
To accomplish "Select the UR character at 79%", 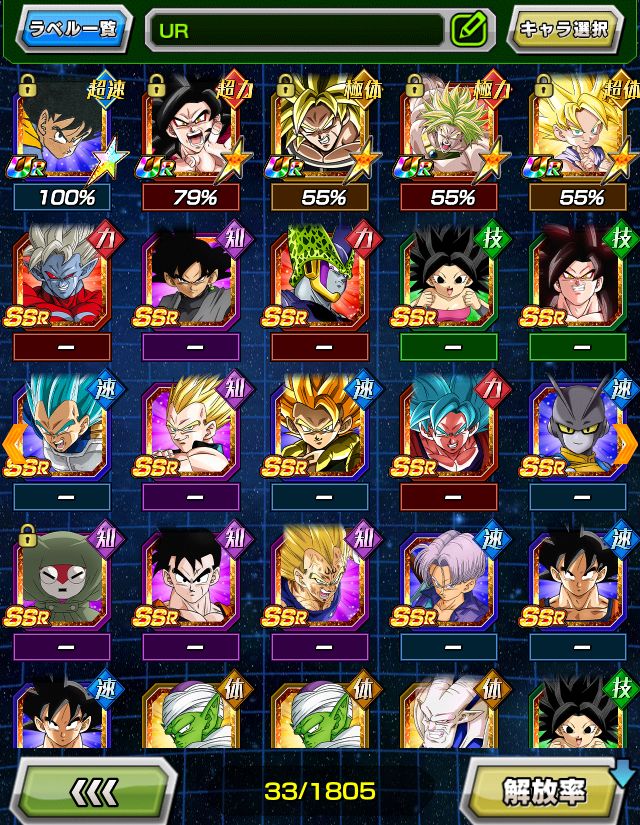I will pos(194,130).
